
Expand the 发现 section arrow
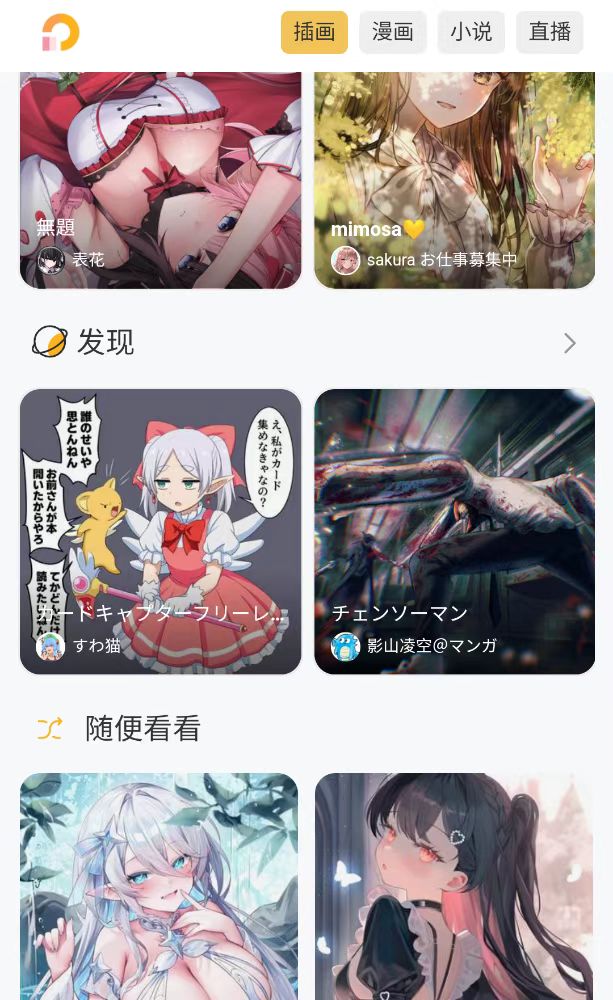coord(569,343)
